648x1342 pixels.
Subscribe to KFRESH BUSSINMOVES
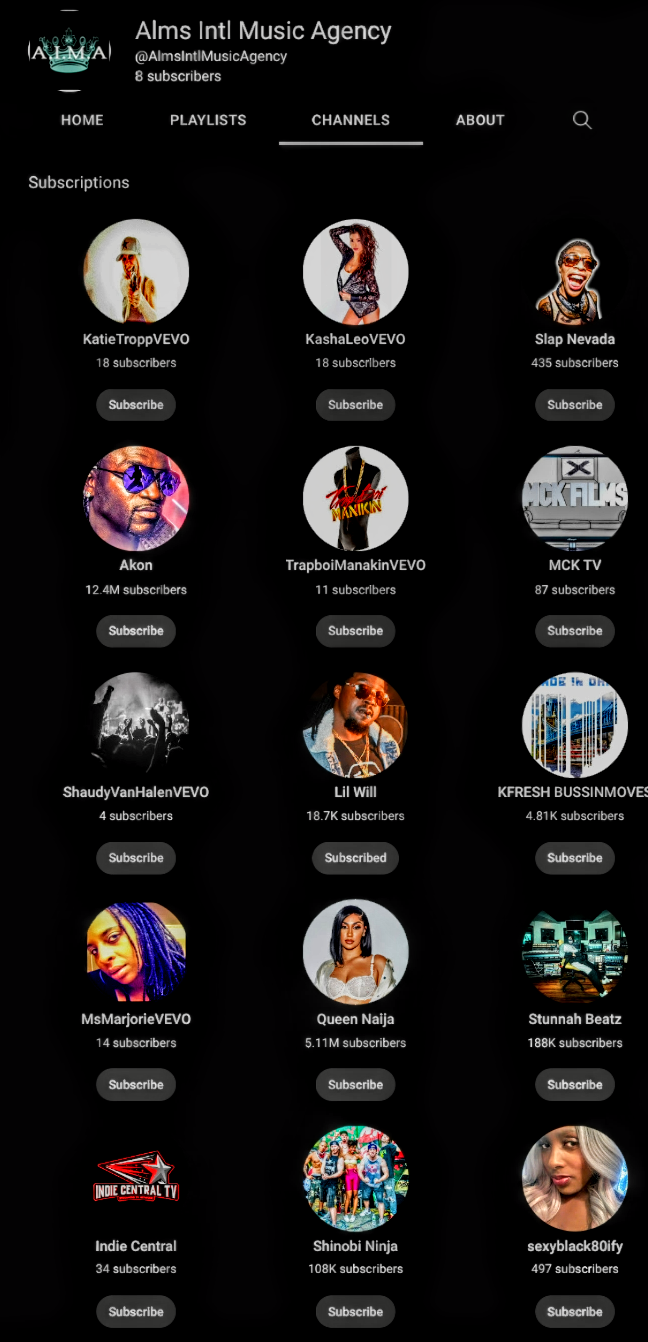[x=575, y=858]
